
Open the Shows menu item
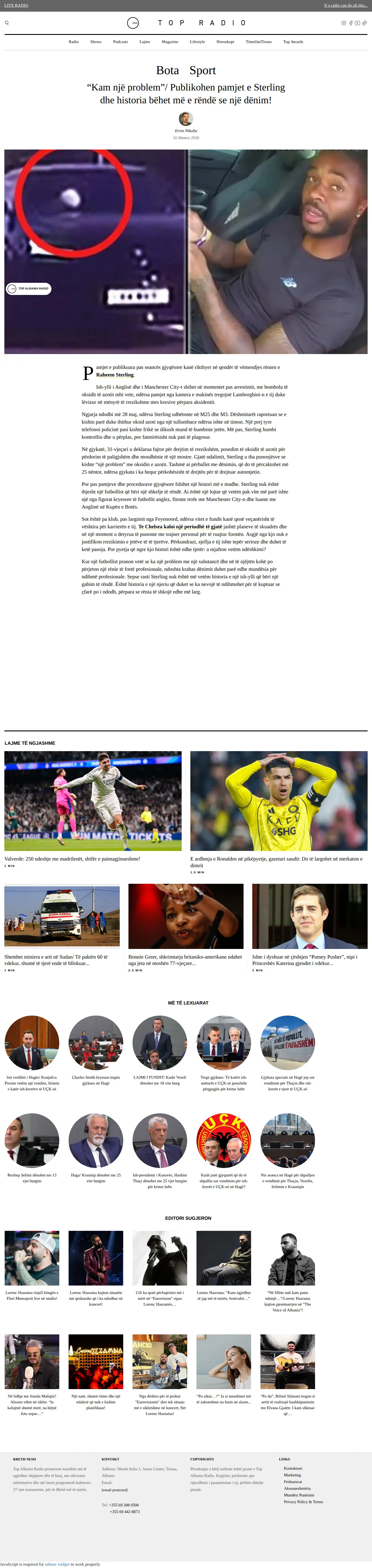point(96,42)
